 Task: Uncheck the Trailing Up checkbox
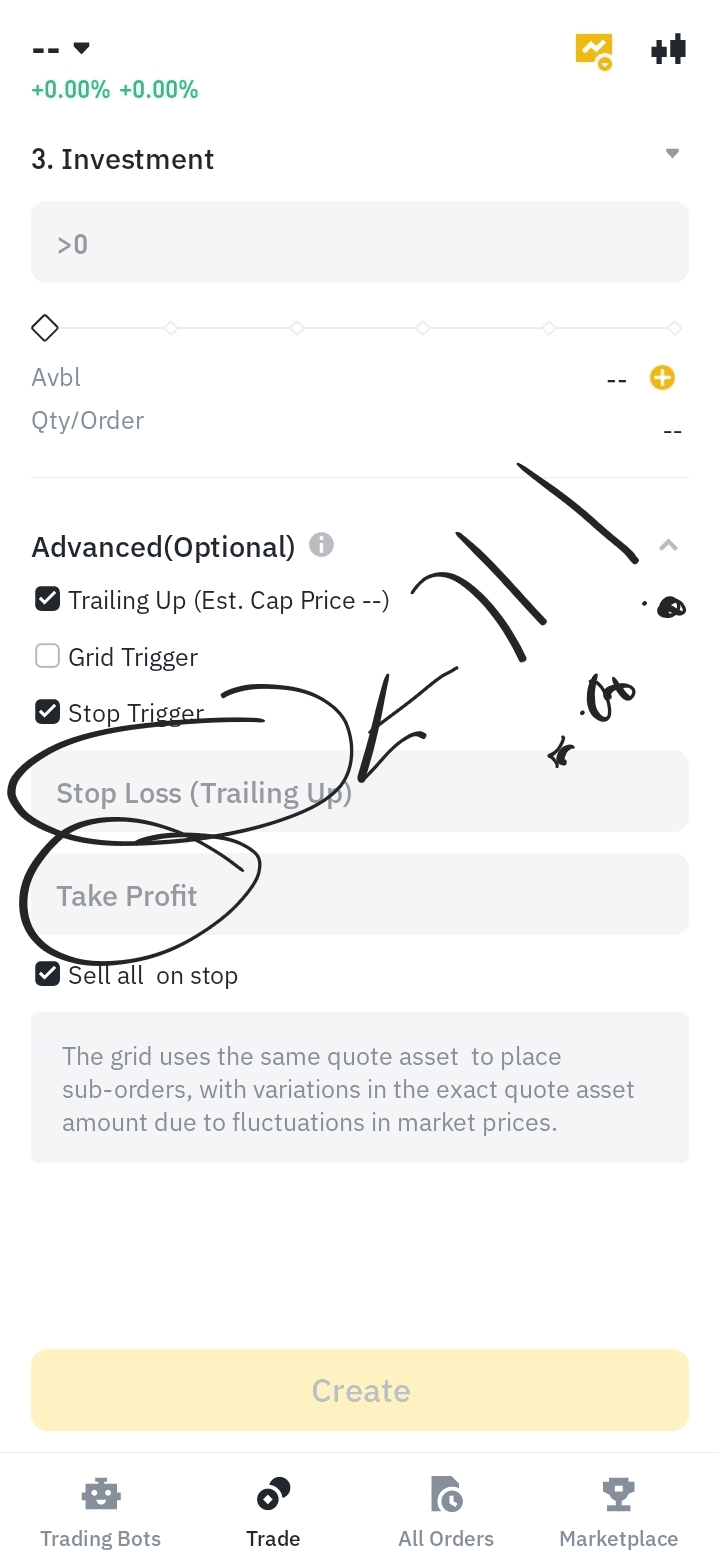coord(47,600)
